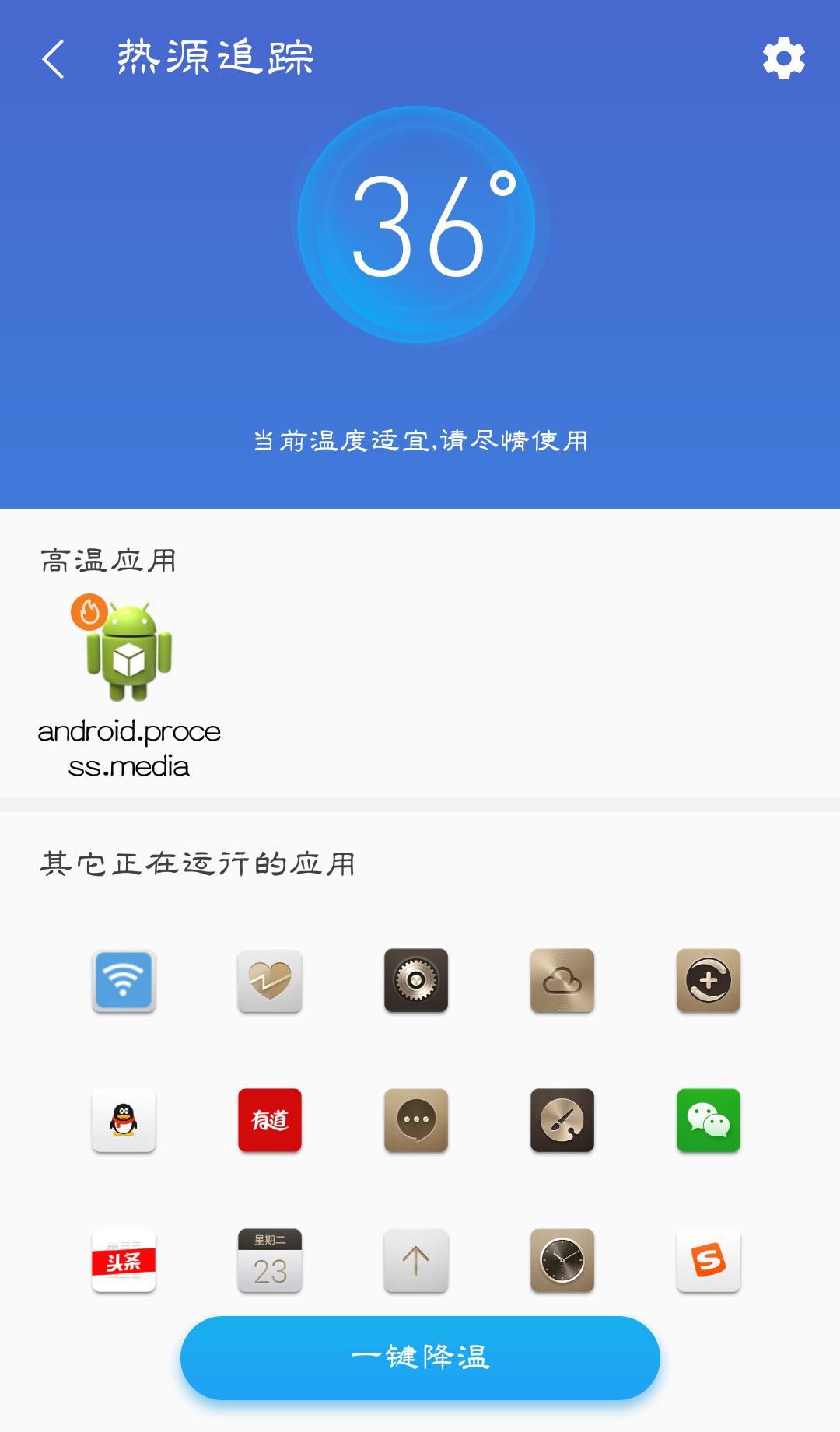840x1432 pixels.
Task: Launch the Sogou keyboard app icon
Action: (x=708, y=1262)
